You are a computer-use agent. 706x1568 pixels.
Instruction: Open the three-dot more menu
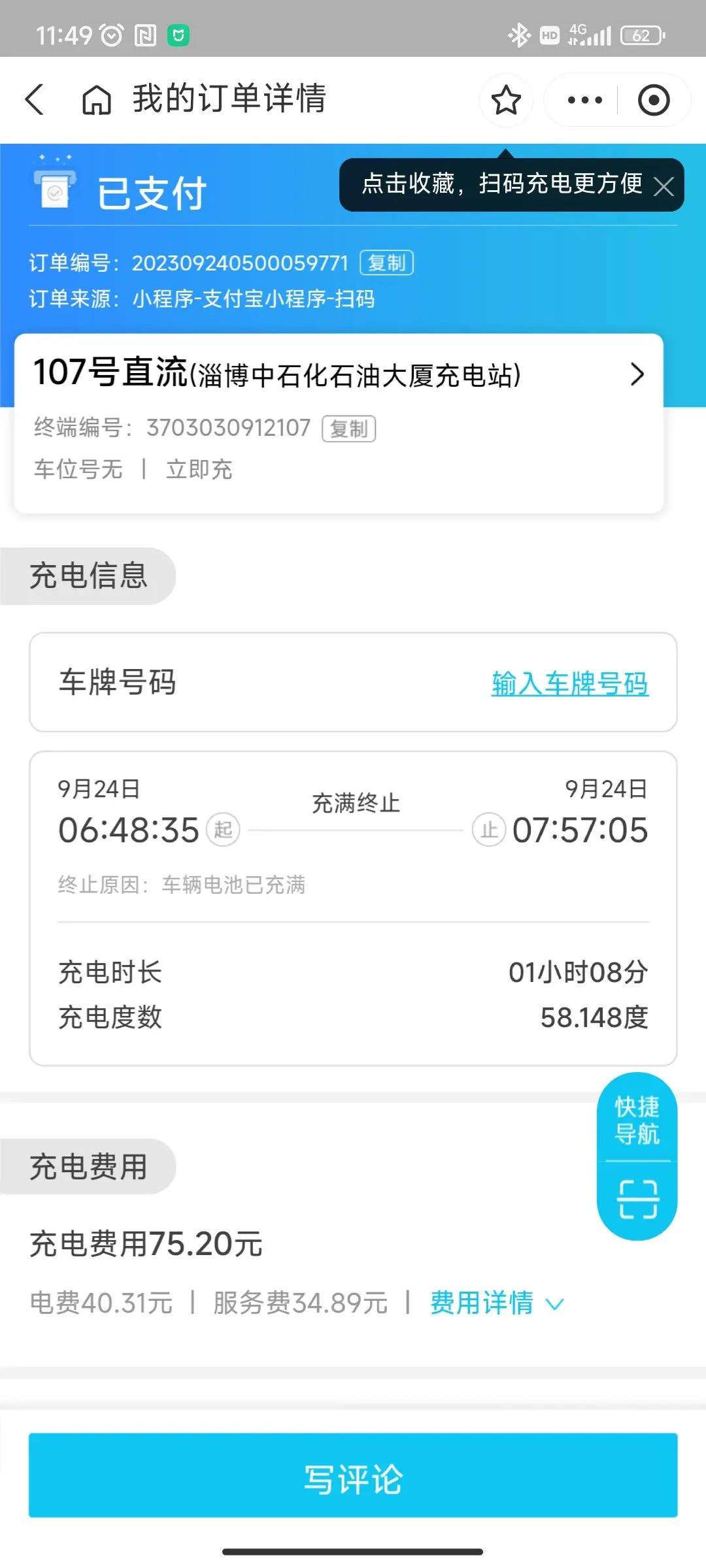pyautogui.click(x=584, y=100)
